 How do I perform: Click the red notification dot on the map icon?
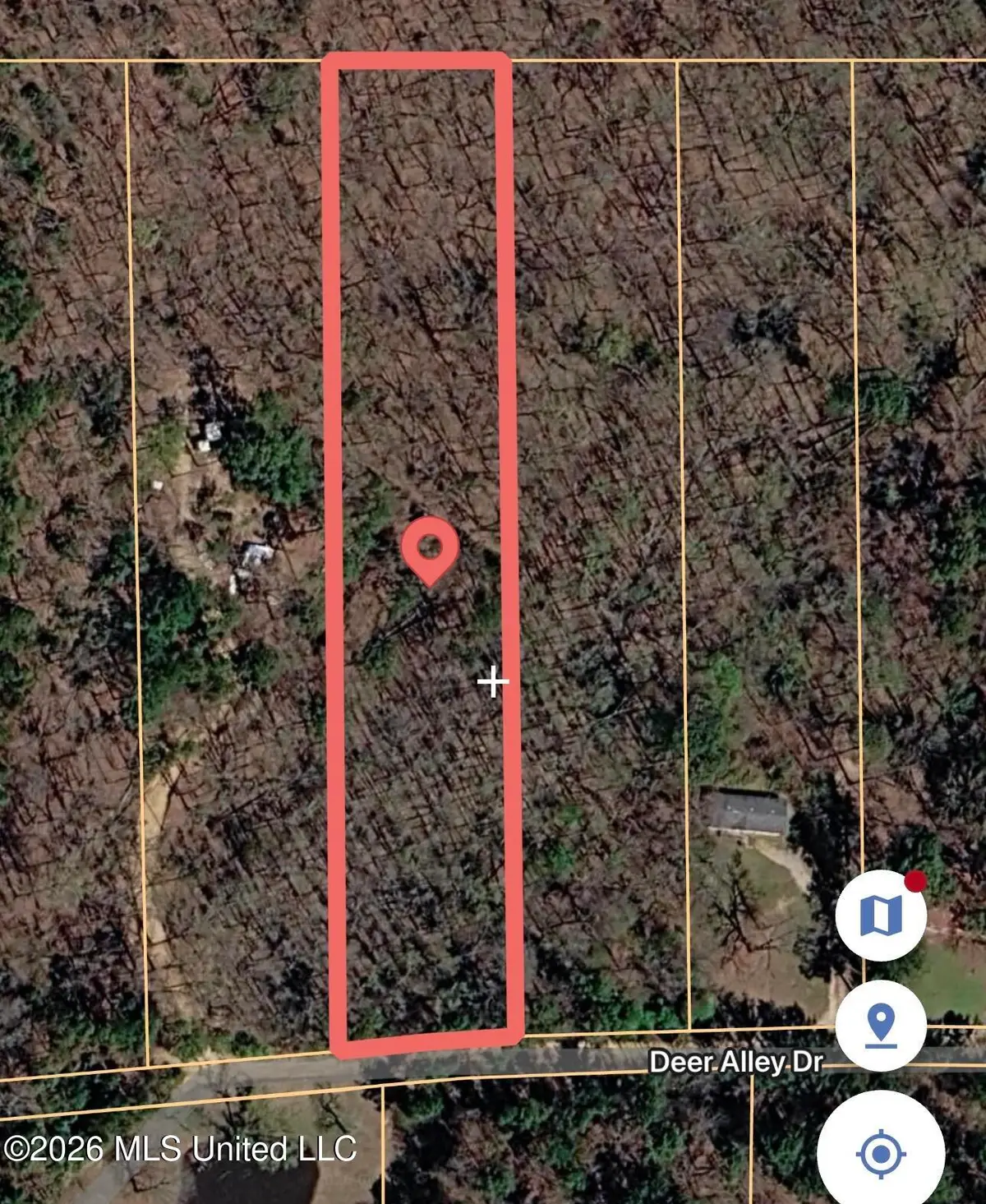point(915,881)
